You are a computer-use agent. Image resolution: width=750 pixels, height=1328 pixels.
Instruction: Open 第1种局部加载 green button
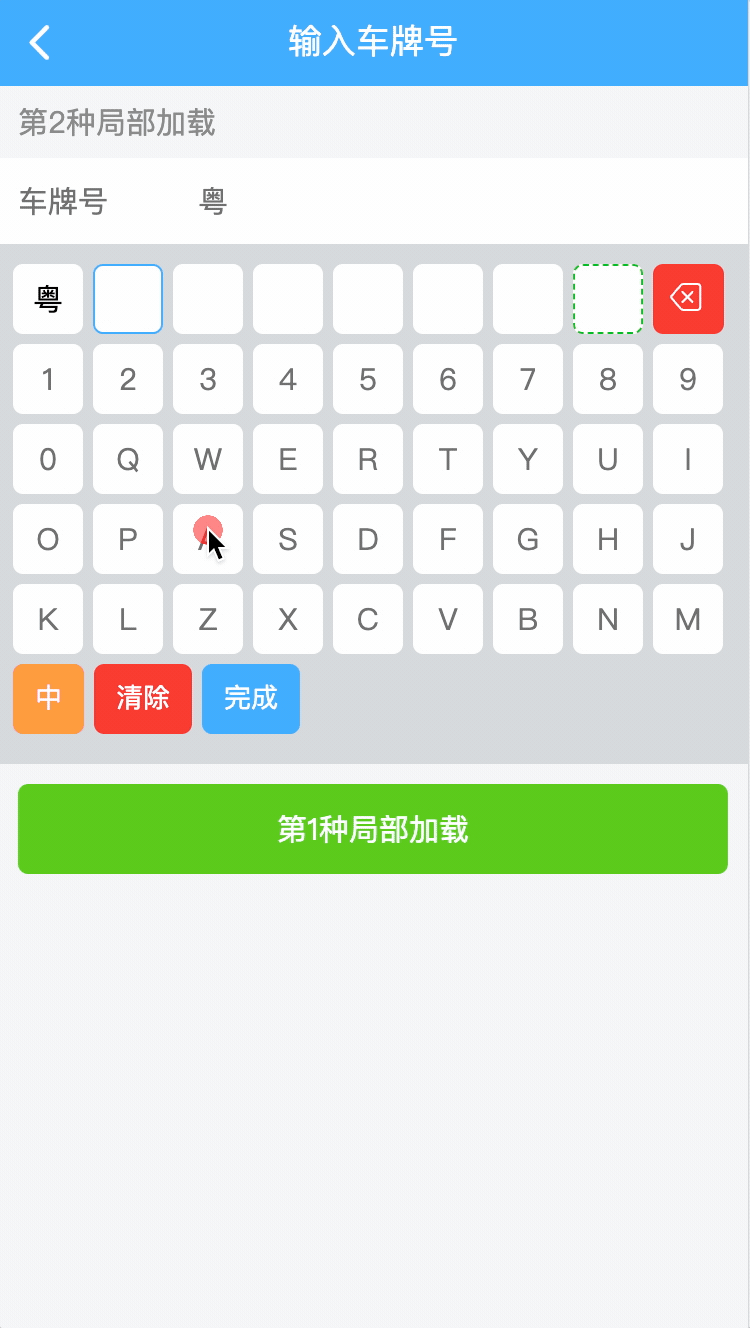(x=373, y=829)
